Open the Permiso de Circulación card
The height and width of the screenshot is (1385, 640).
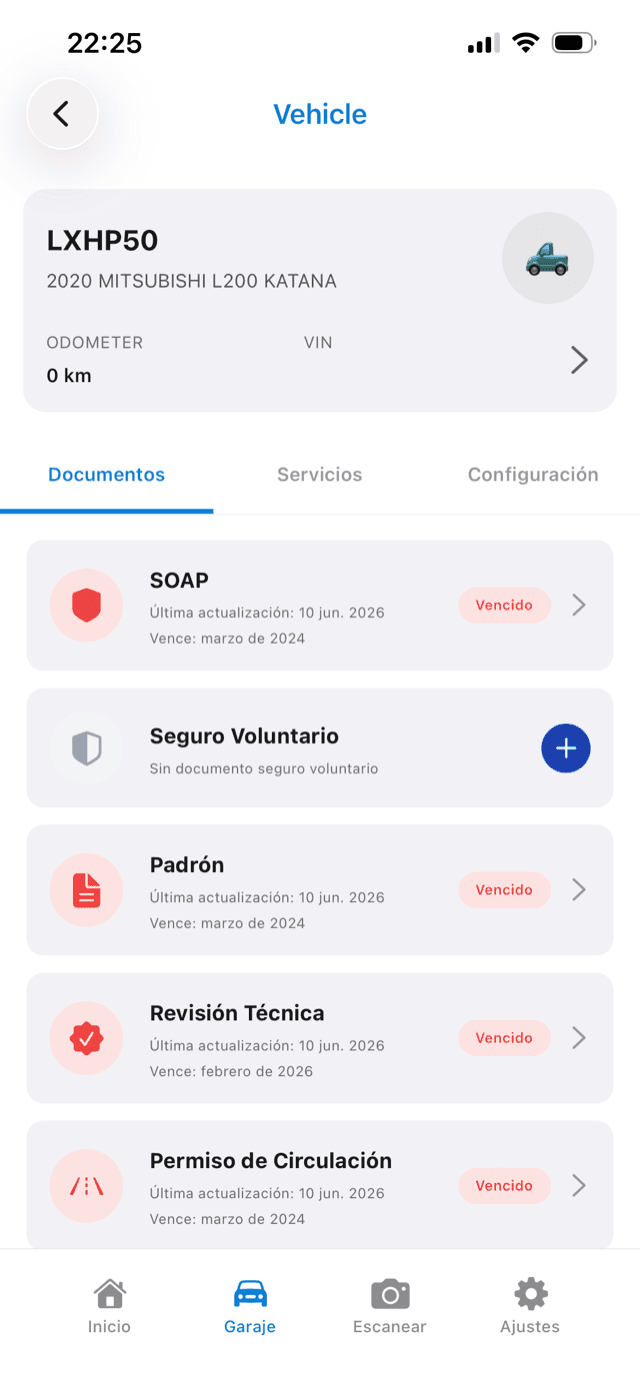coord(320,1185)
